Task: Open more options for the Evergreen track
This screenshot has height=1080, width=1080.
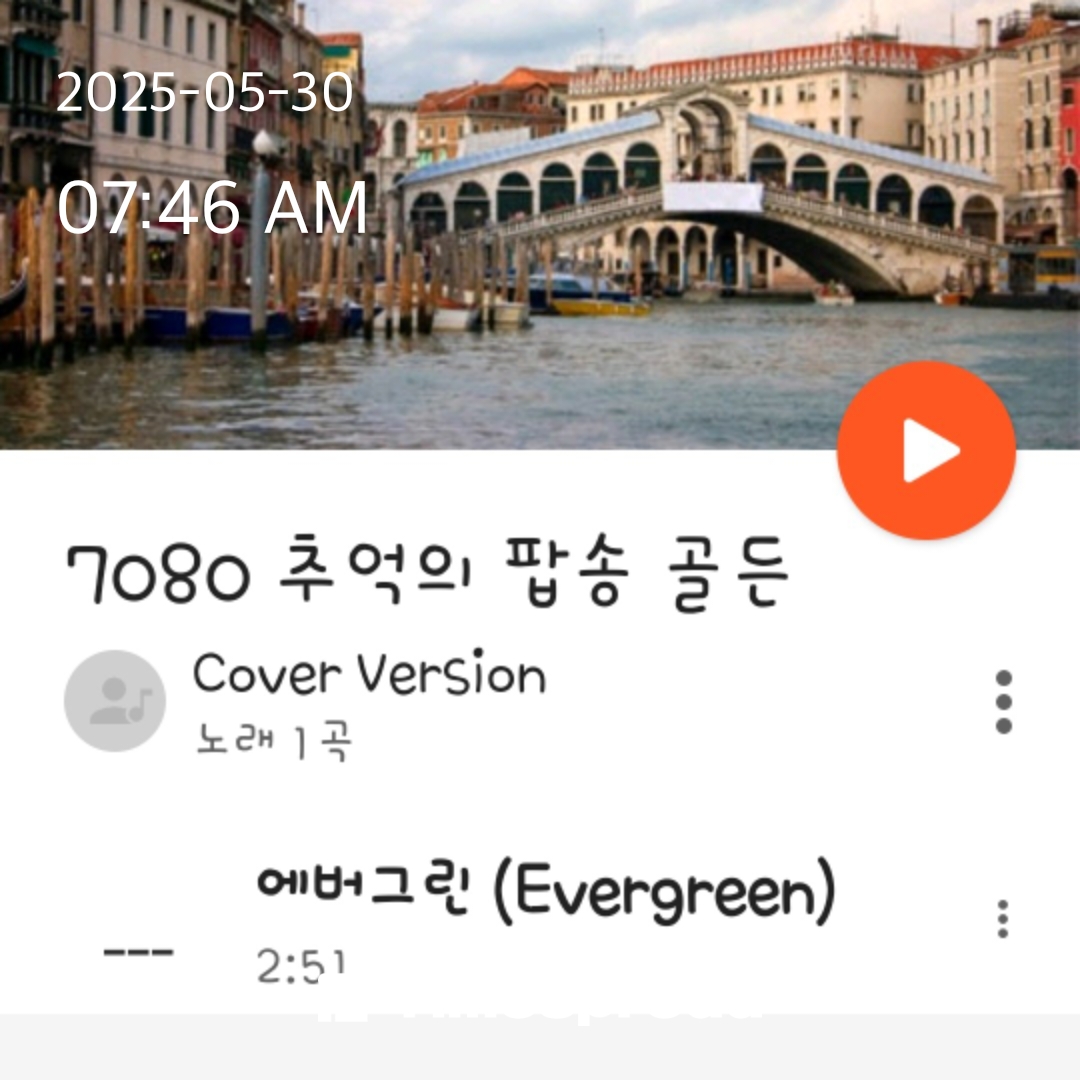Action: [1003, 918]
